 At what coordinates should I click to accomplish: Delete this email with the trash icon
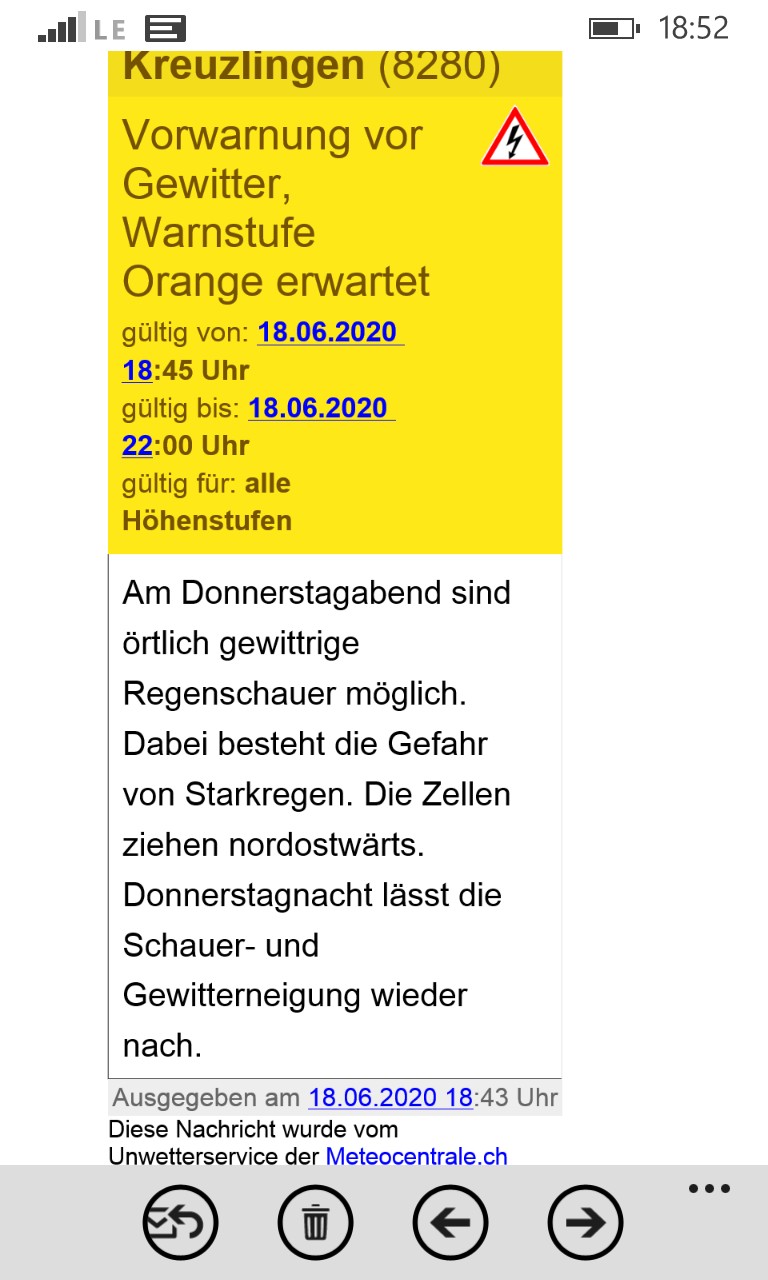click(x=315, y=1222)
